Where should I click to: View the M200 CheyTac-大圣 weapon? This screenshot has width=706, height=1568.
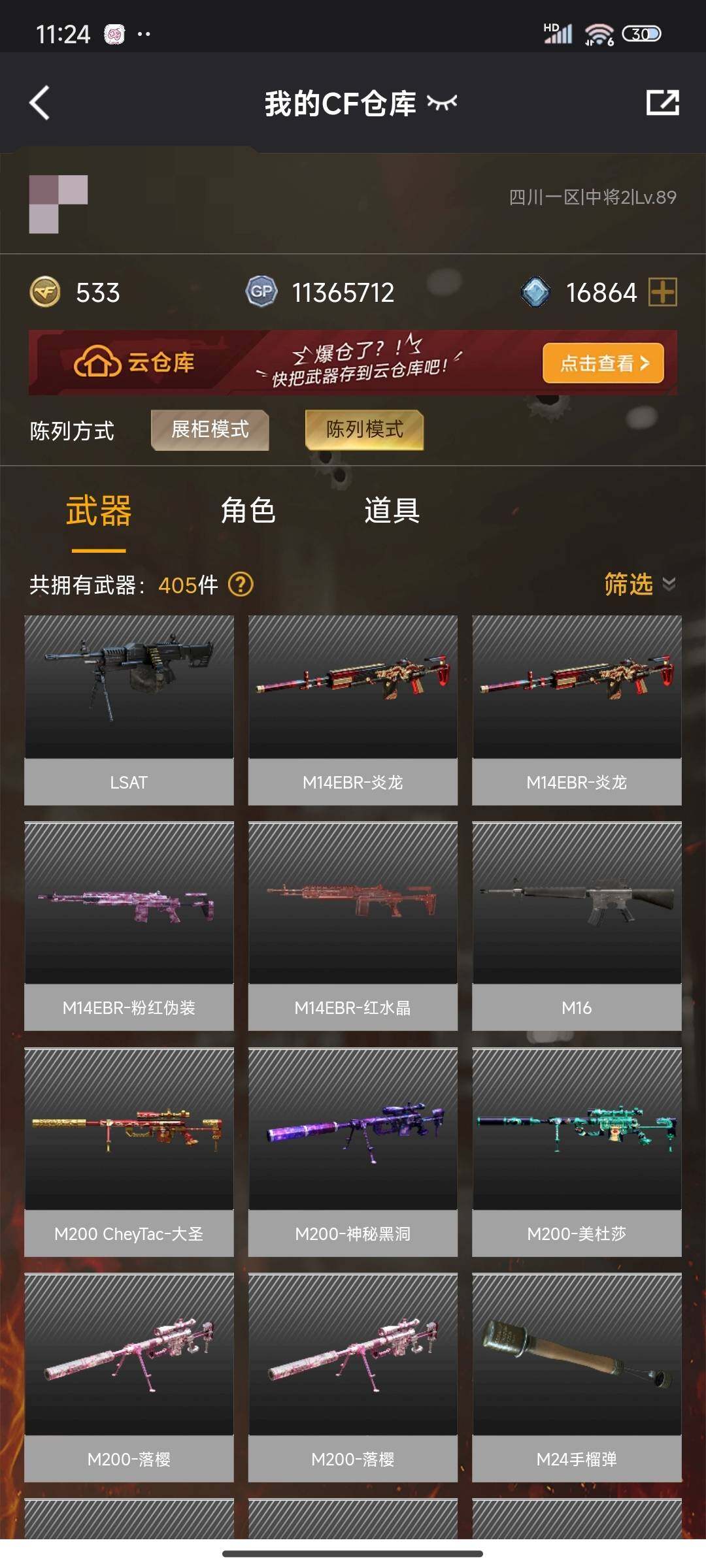coord(129,1152)
